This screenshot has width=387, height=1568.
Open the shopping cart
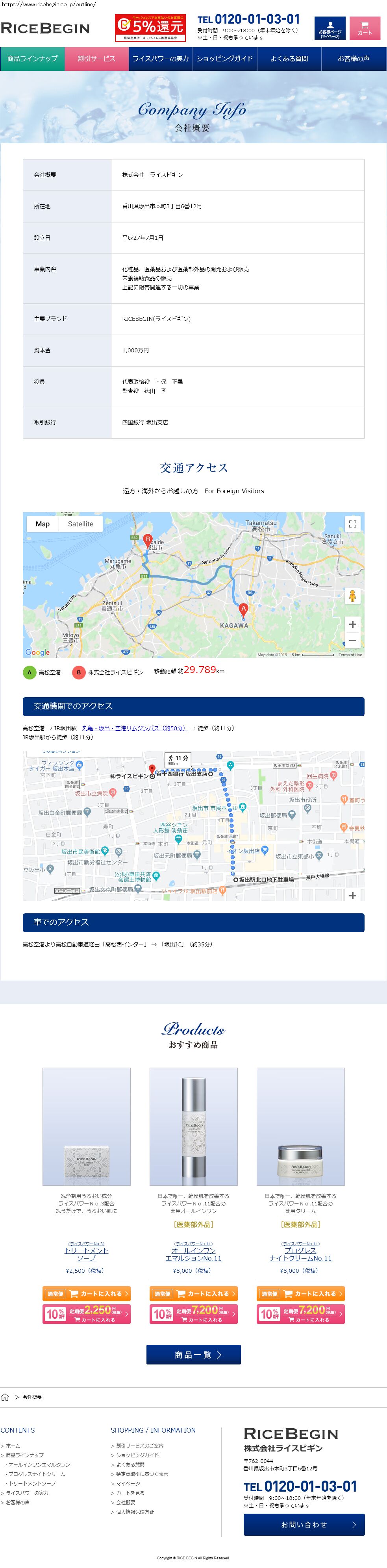pyautogui.click(x=365, y=29)
